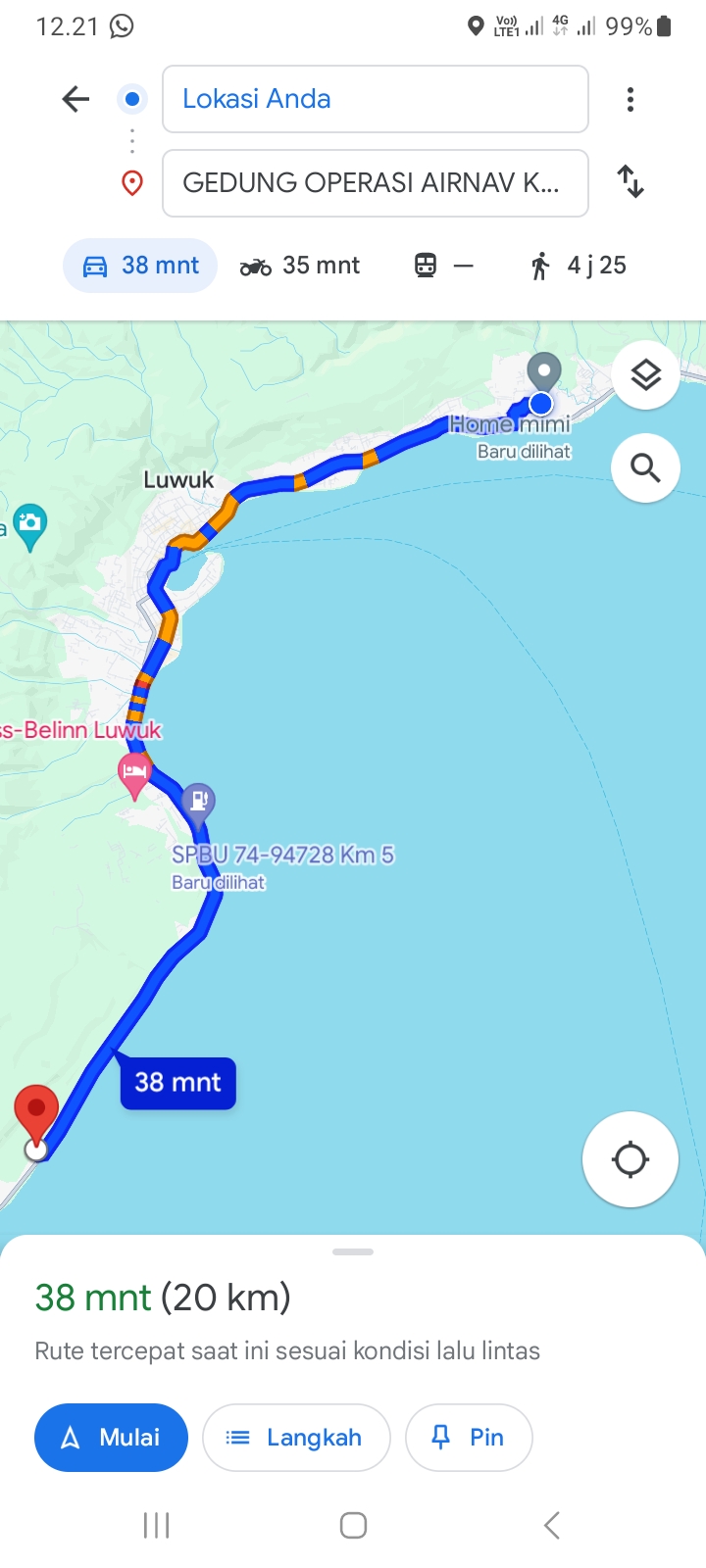Switch to the public transit mode
The image size is (706, 1568).
[x=444, y=266]
